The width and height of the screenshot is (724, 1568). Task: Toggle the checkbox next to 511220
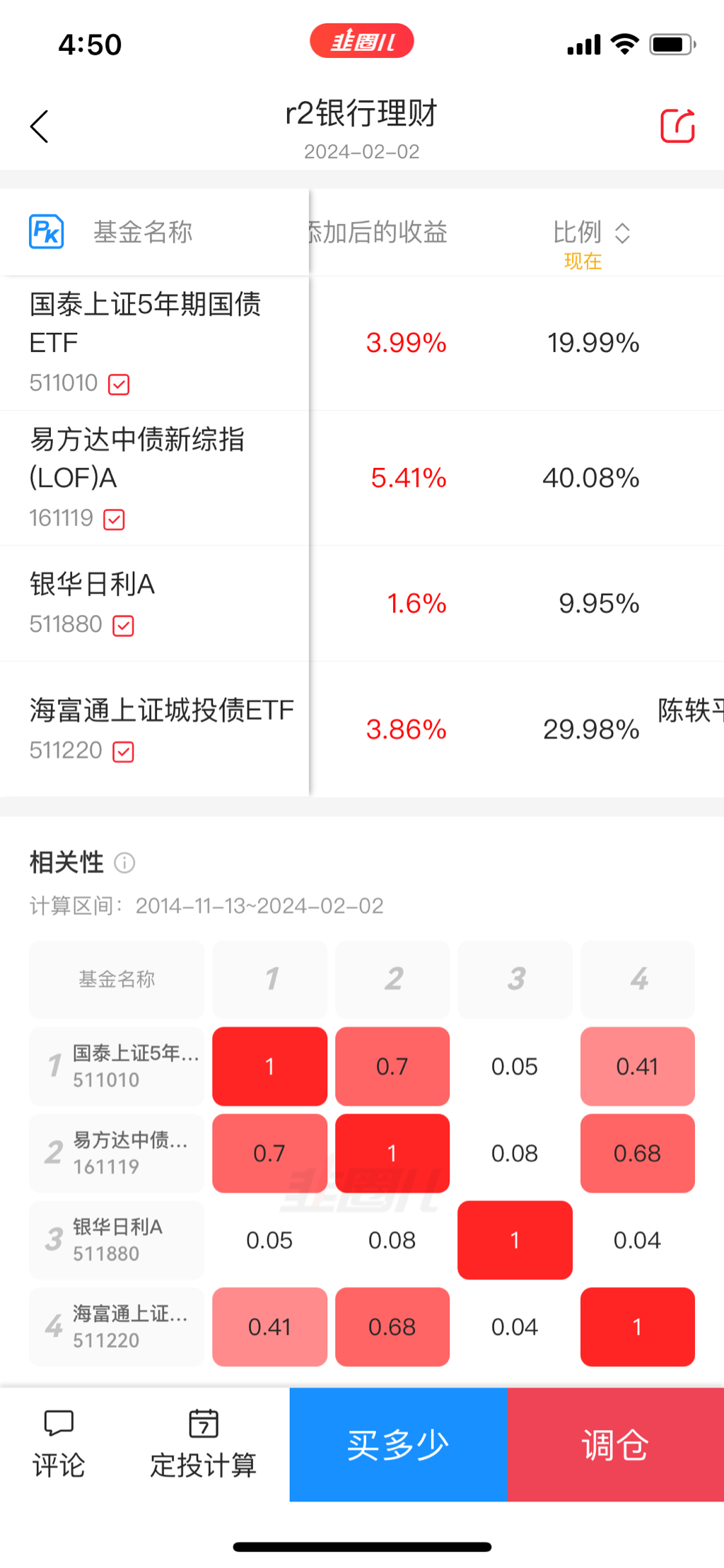123,751
